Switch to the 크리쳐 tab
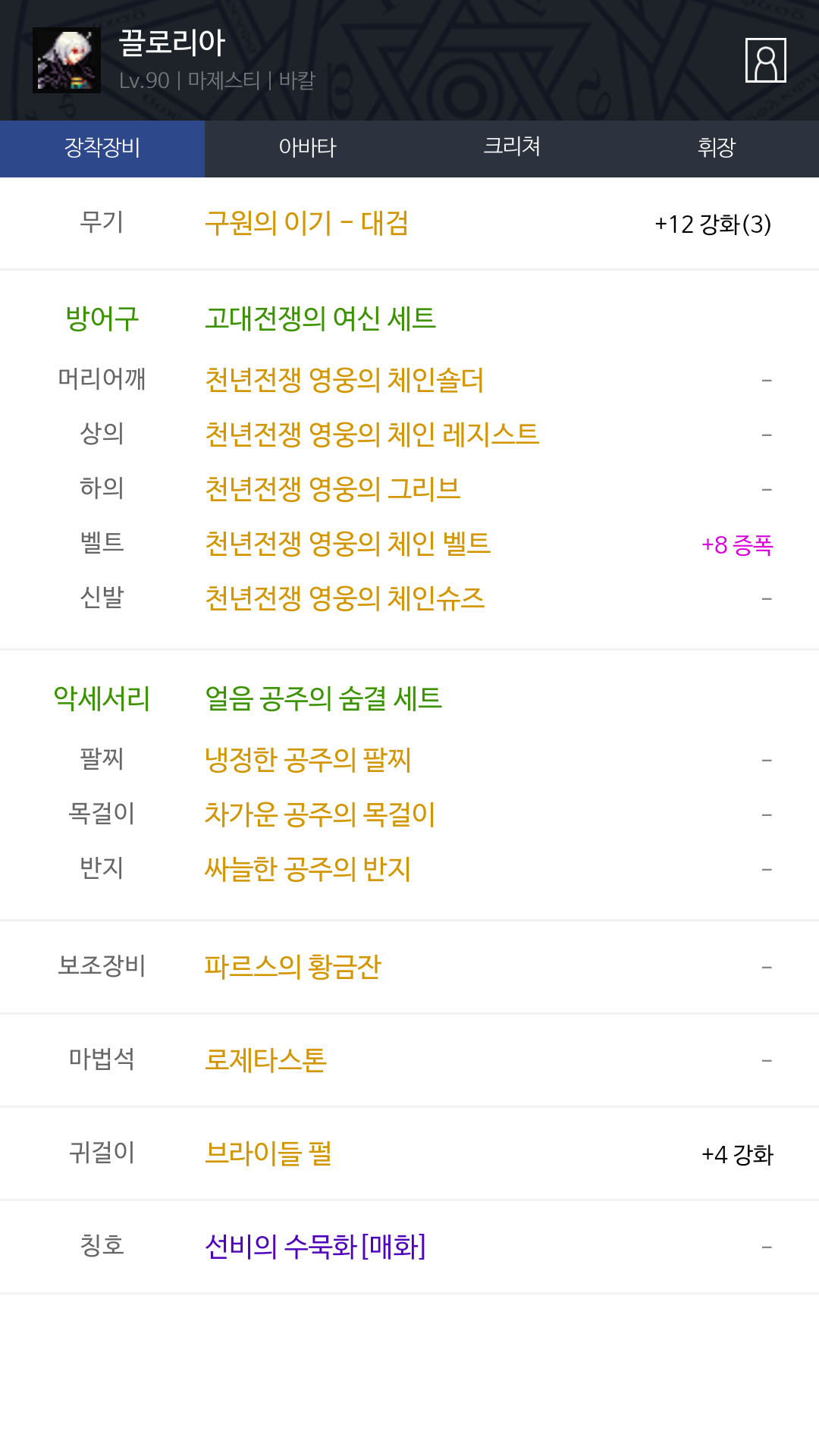The height and width of the screenshot is (1456, 819). (x=512, y=148)
